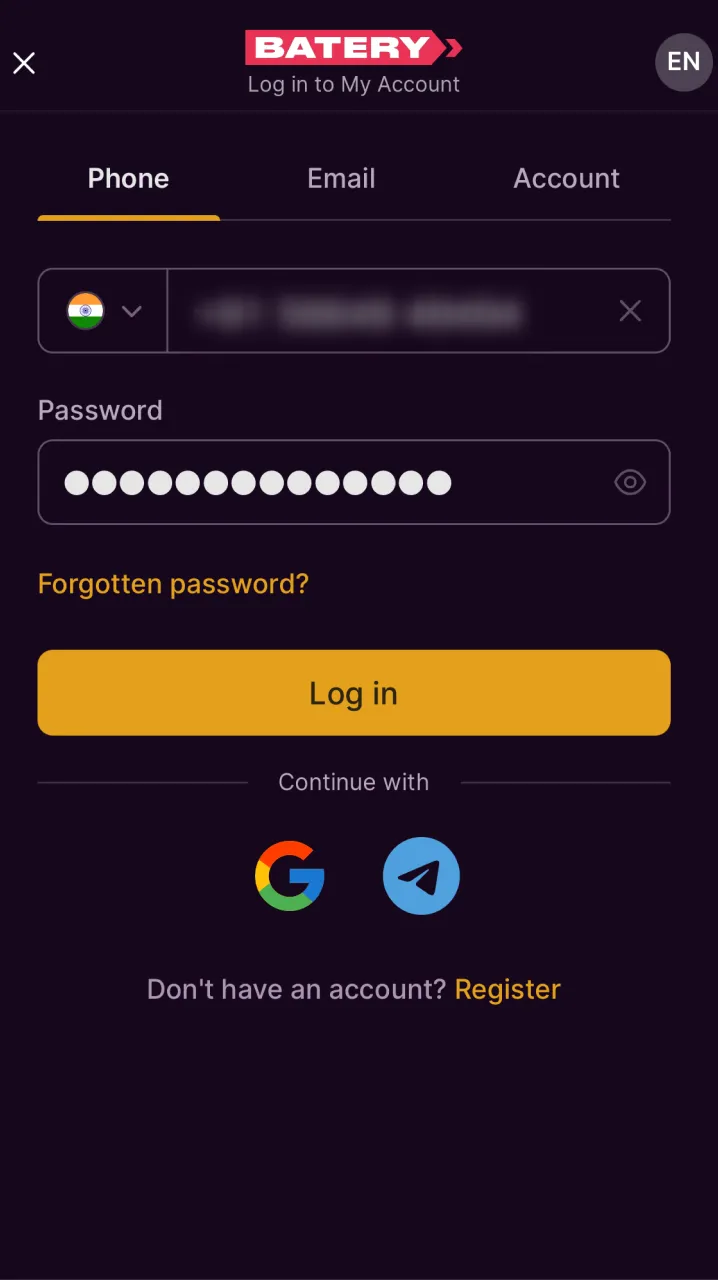Switch to the Email tab
Image resolution: width=718 pixels, height=1280 pixels.
pos(341,179)
